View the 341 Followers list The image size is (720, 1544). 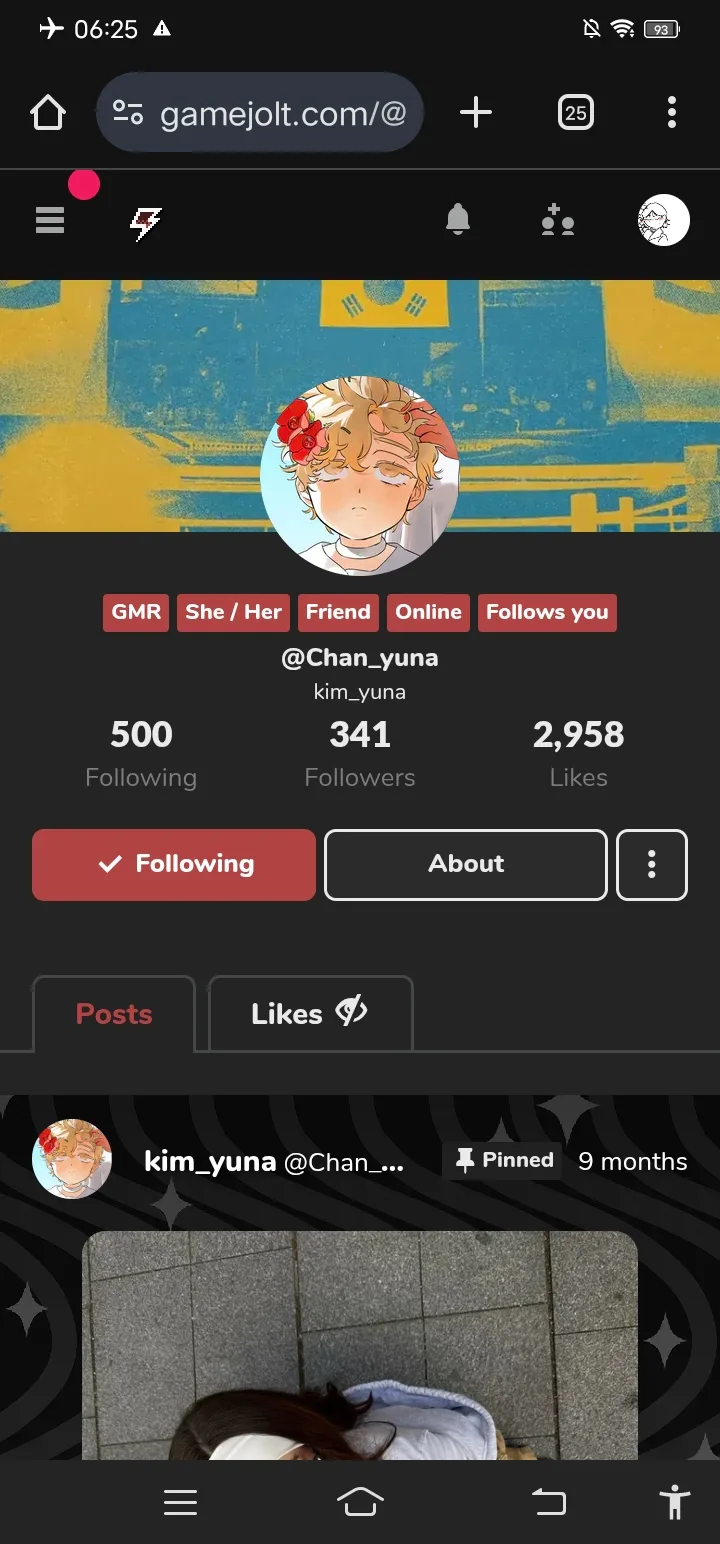click(360, 754)
